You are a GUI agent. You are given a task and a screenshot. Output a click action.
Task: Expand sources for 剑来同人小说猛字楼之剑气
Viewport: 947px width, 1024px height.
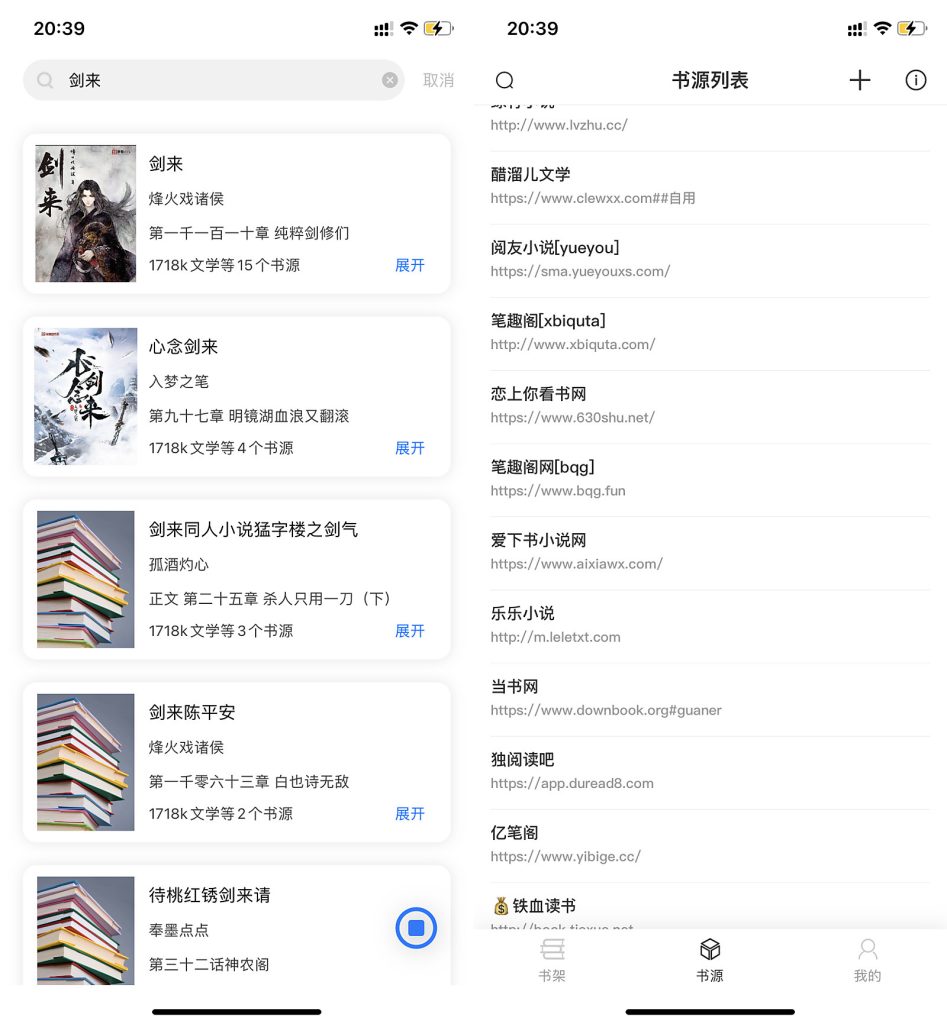[x=410, y=631]
